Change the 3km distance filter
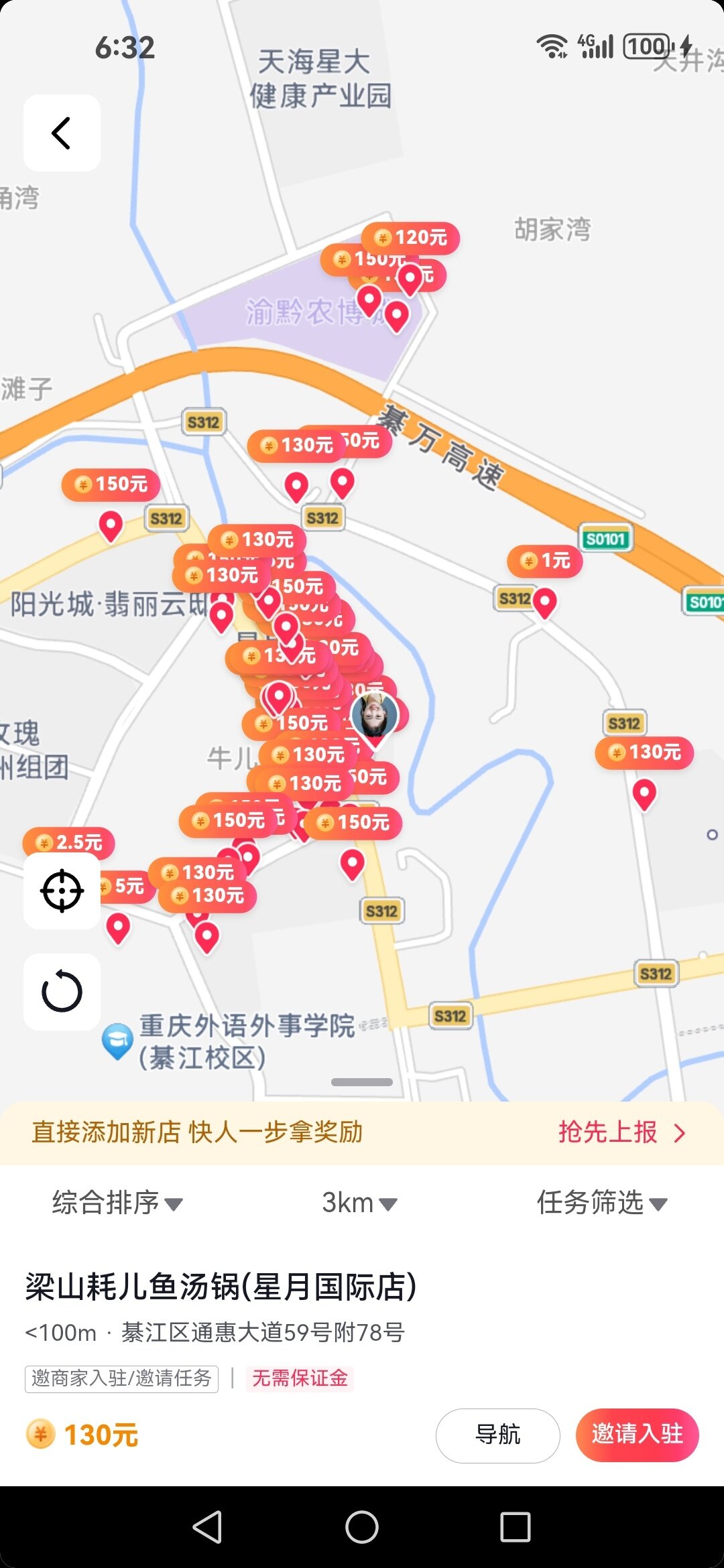The height and width of the screenshot is (1568, 724). (359, 1203)
